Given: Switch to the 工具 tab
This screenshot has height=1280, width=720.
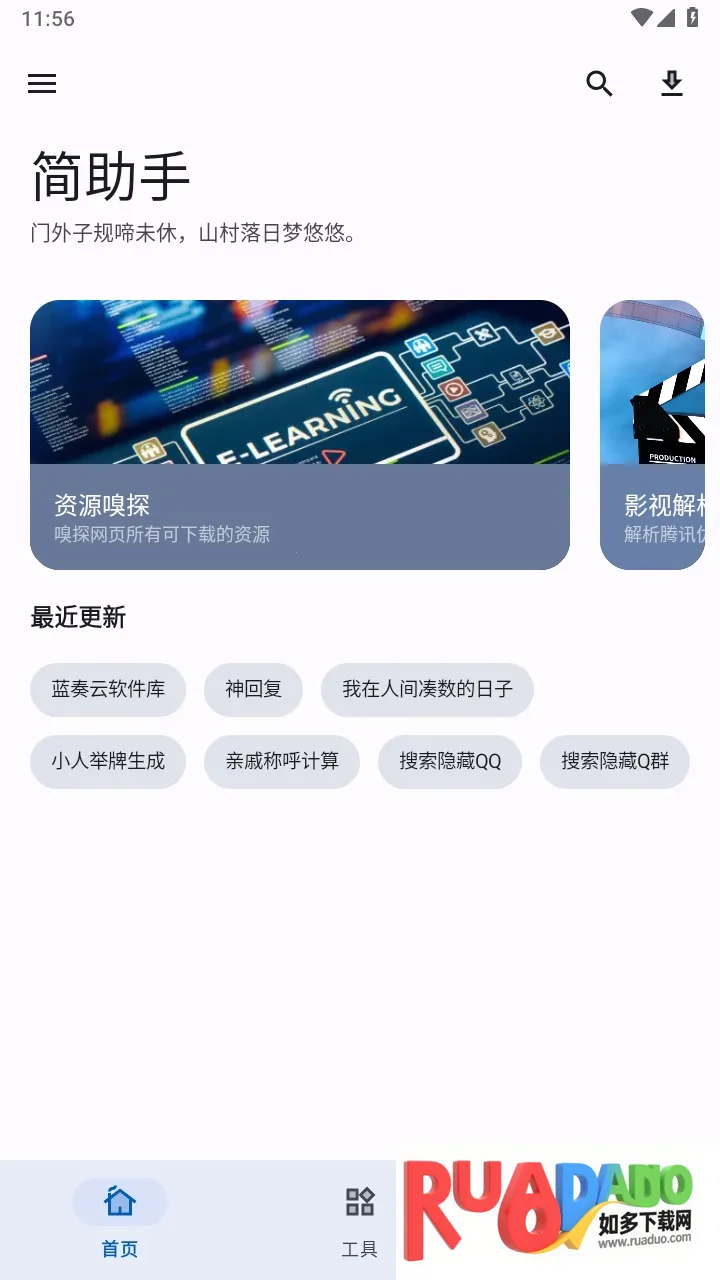Looking at the screenshot, I should 359,1220.
